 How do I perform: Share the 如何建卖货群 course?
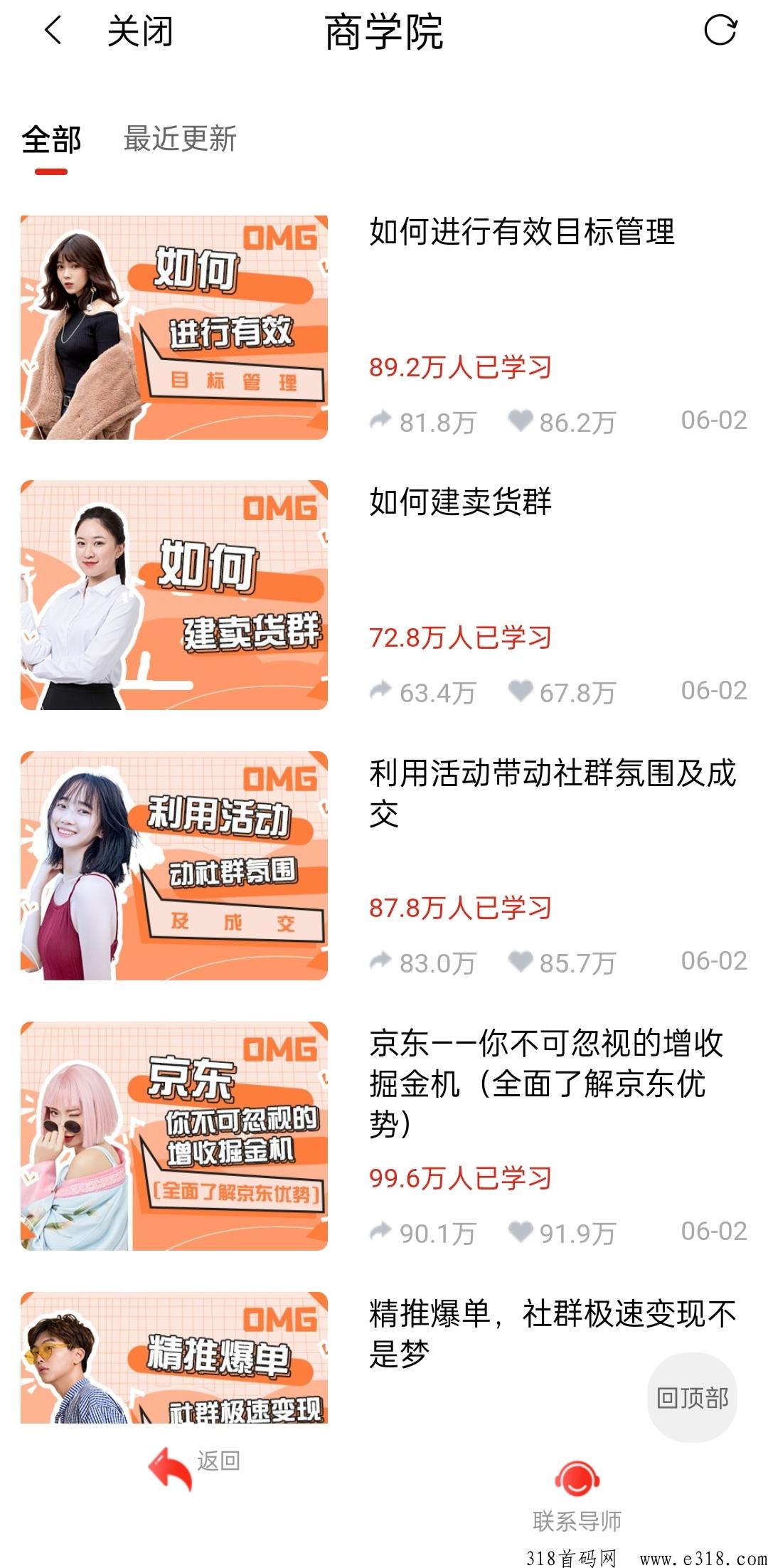pos(423,692)
